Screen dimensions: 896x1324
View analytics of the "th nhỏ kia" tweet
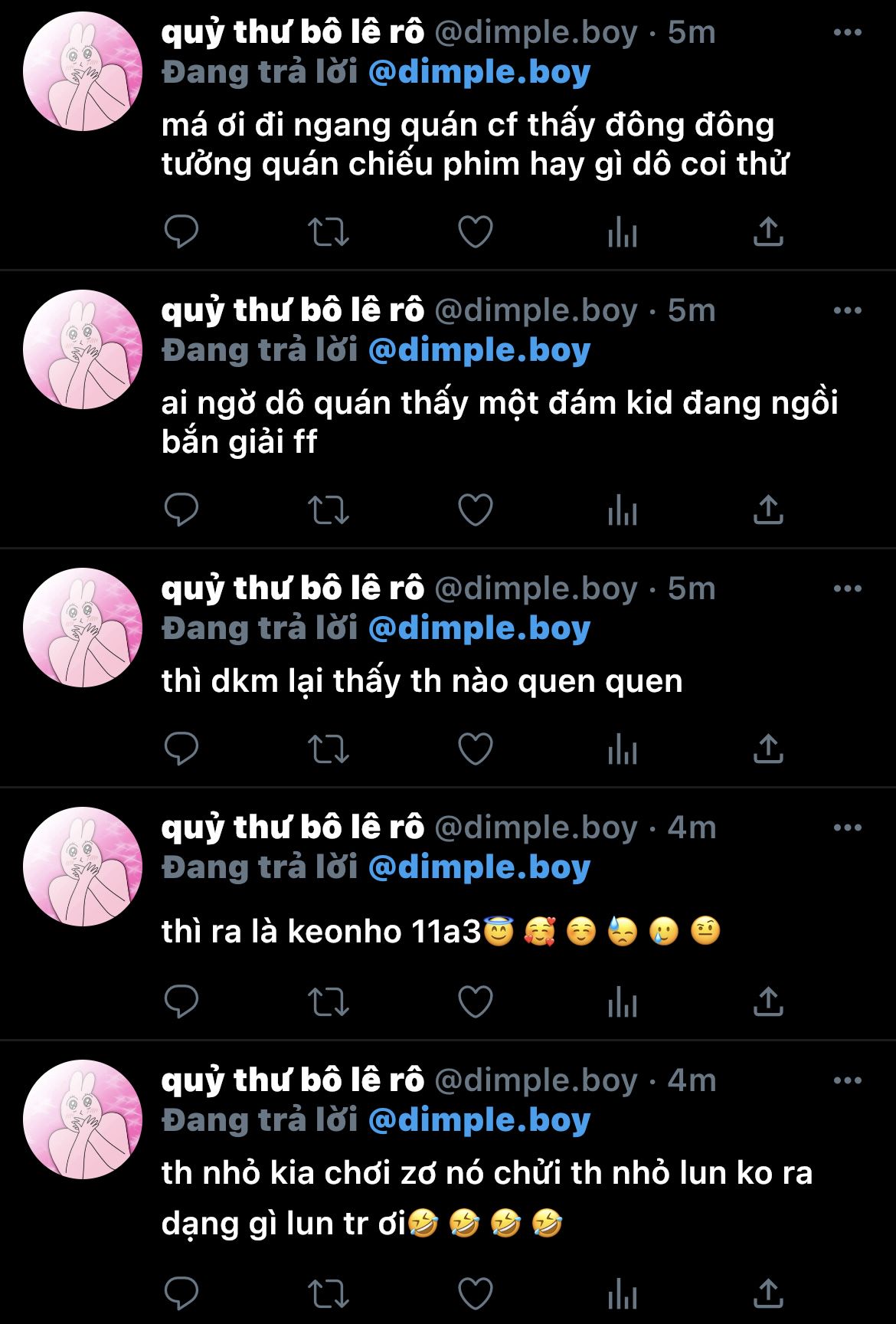click(622, 1294)
